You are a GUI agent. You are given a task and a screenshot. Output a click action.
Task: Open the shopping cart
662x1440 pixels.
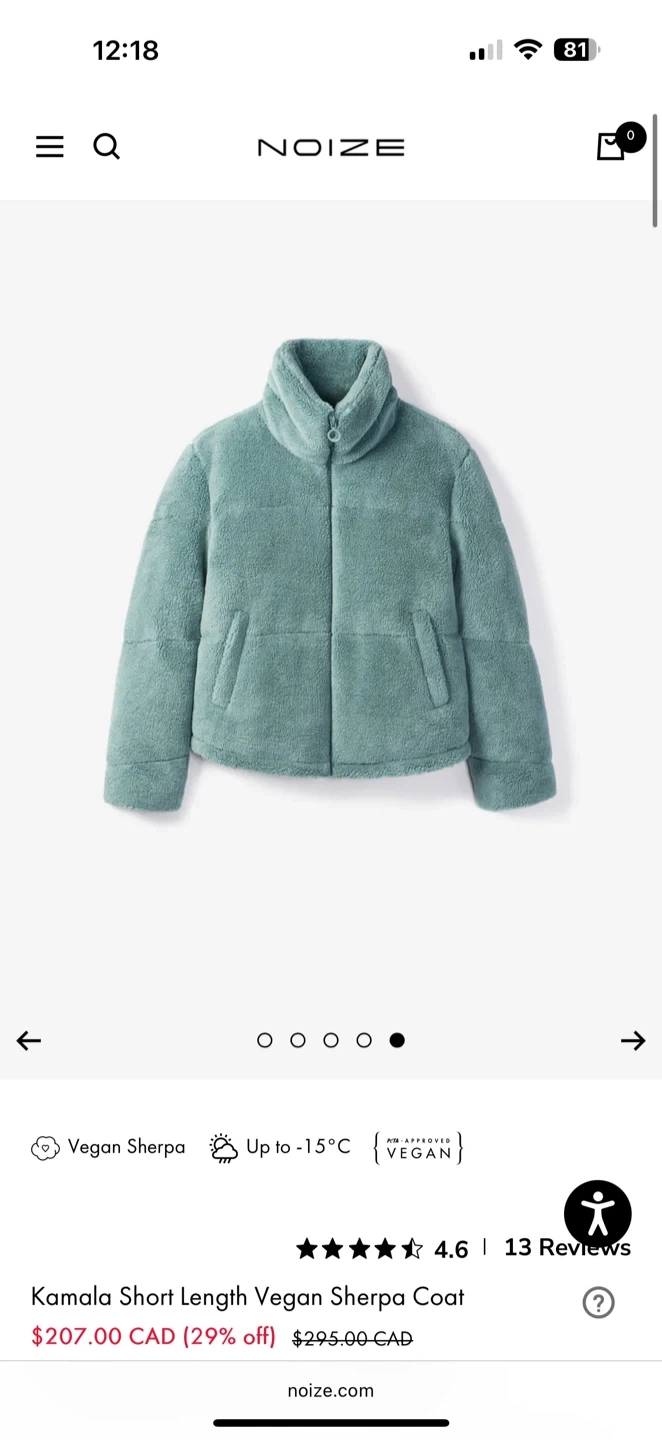coord(612,146)
